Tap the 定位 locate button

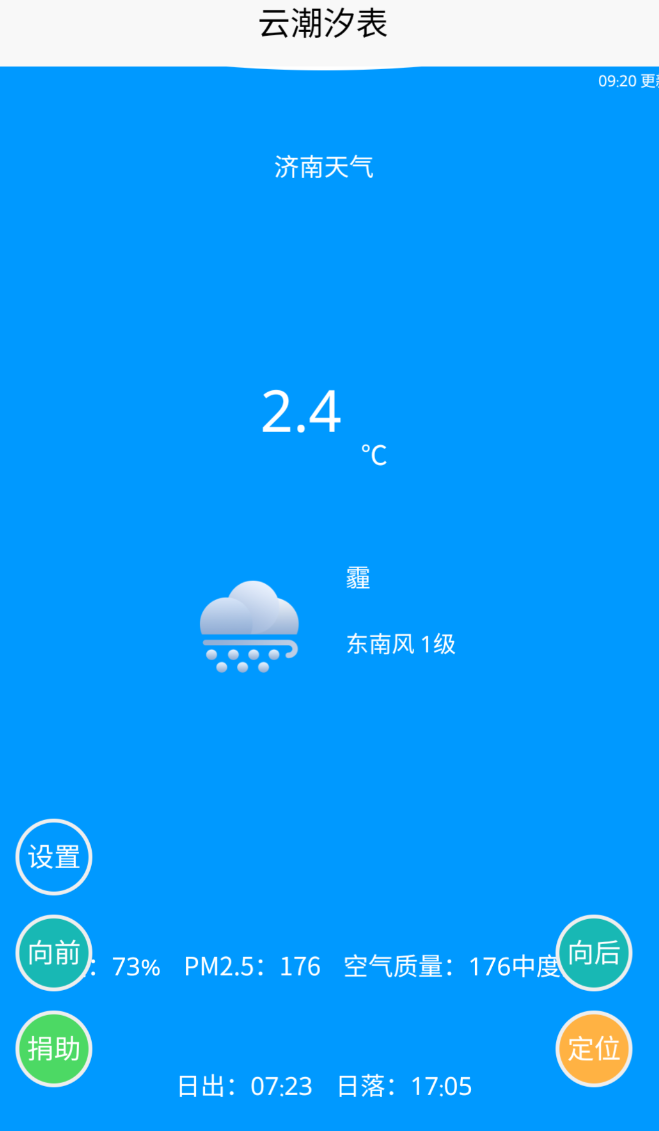coord(594,1049)
